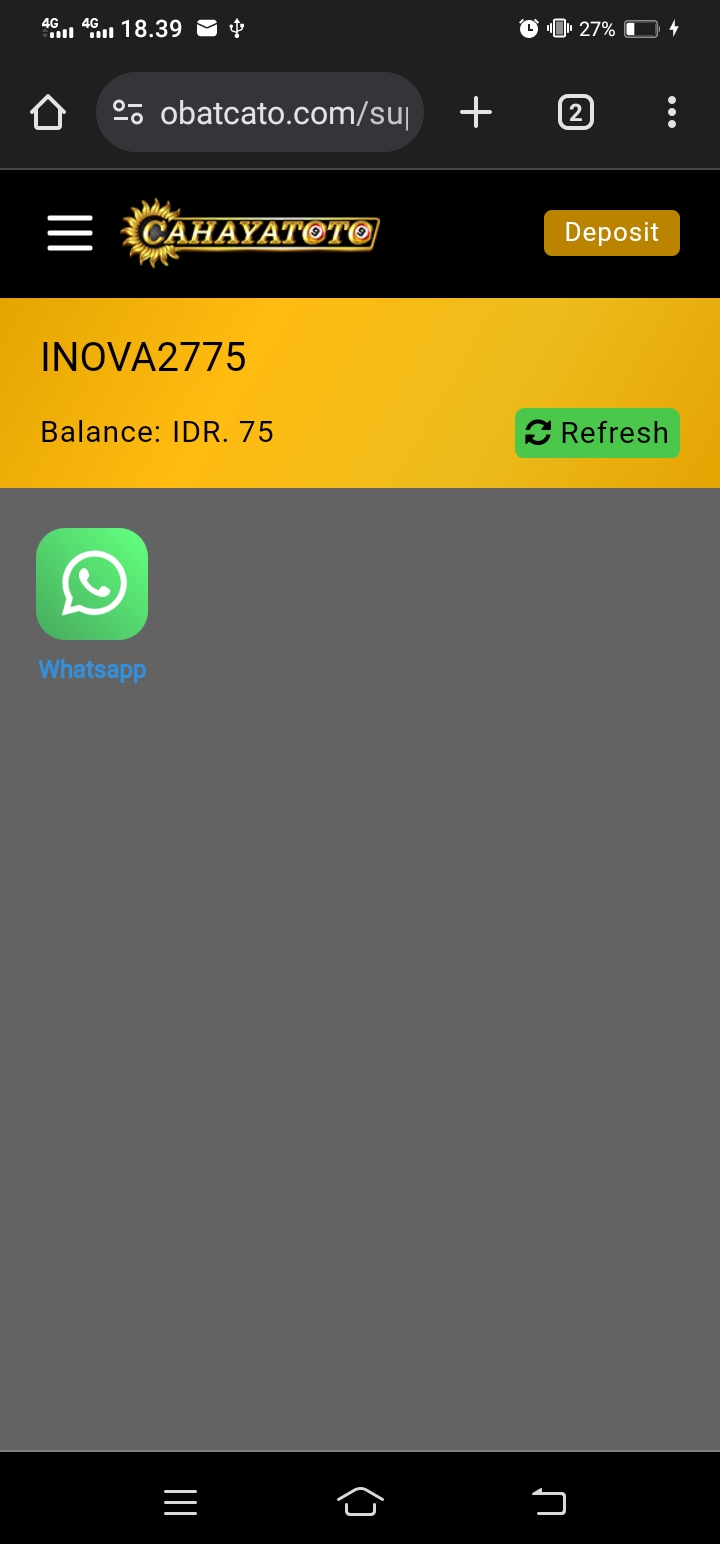Screen dimensions: 720x1544
Task: Tap the Deposit button
Action: point(612,233)
